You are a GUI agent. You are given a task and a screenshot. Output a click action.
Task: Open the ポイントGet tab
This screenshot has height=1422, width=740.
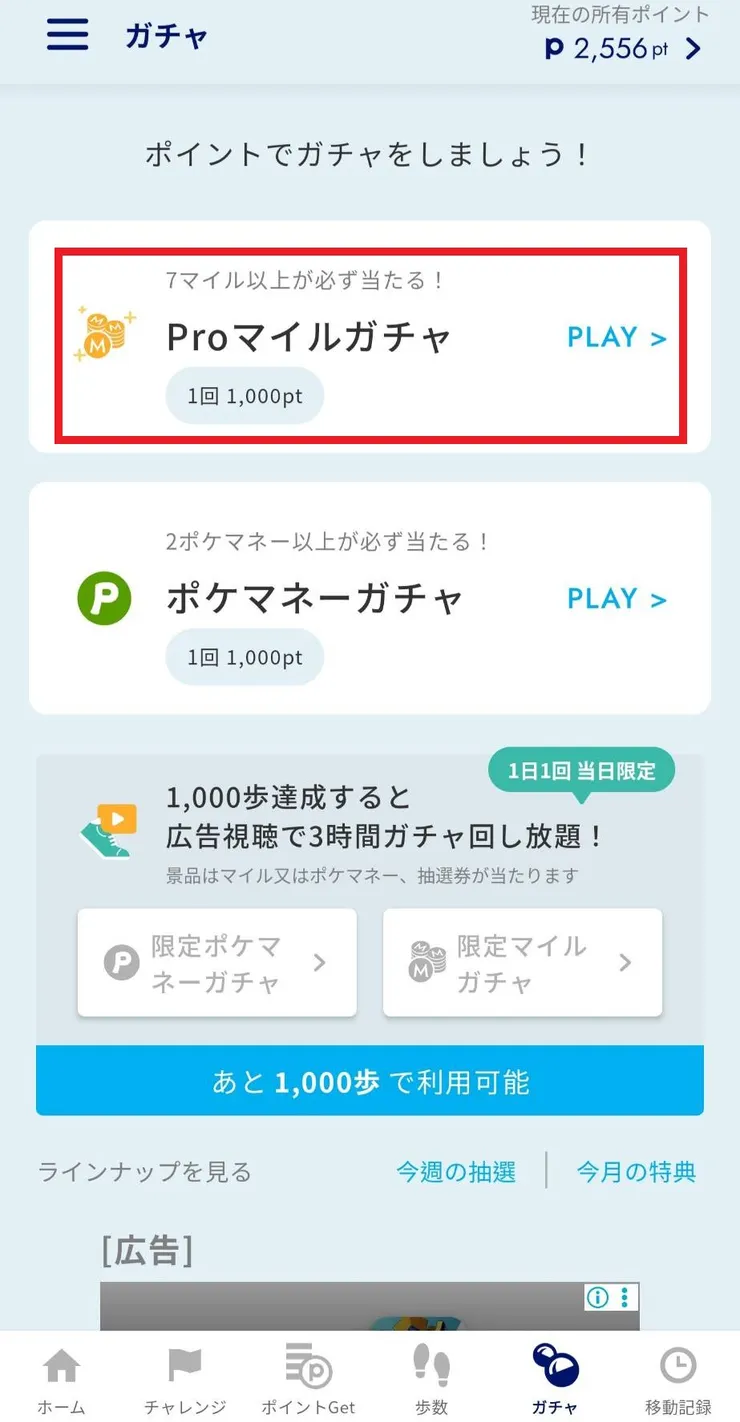pos(308,1378)
